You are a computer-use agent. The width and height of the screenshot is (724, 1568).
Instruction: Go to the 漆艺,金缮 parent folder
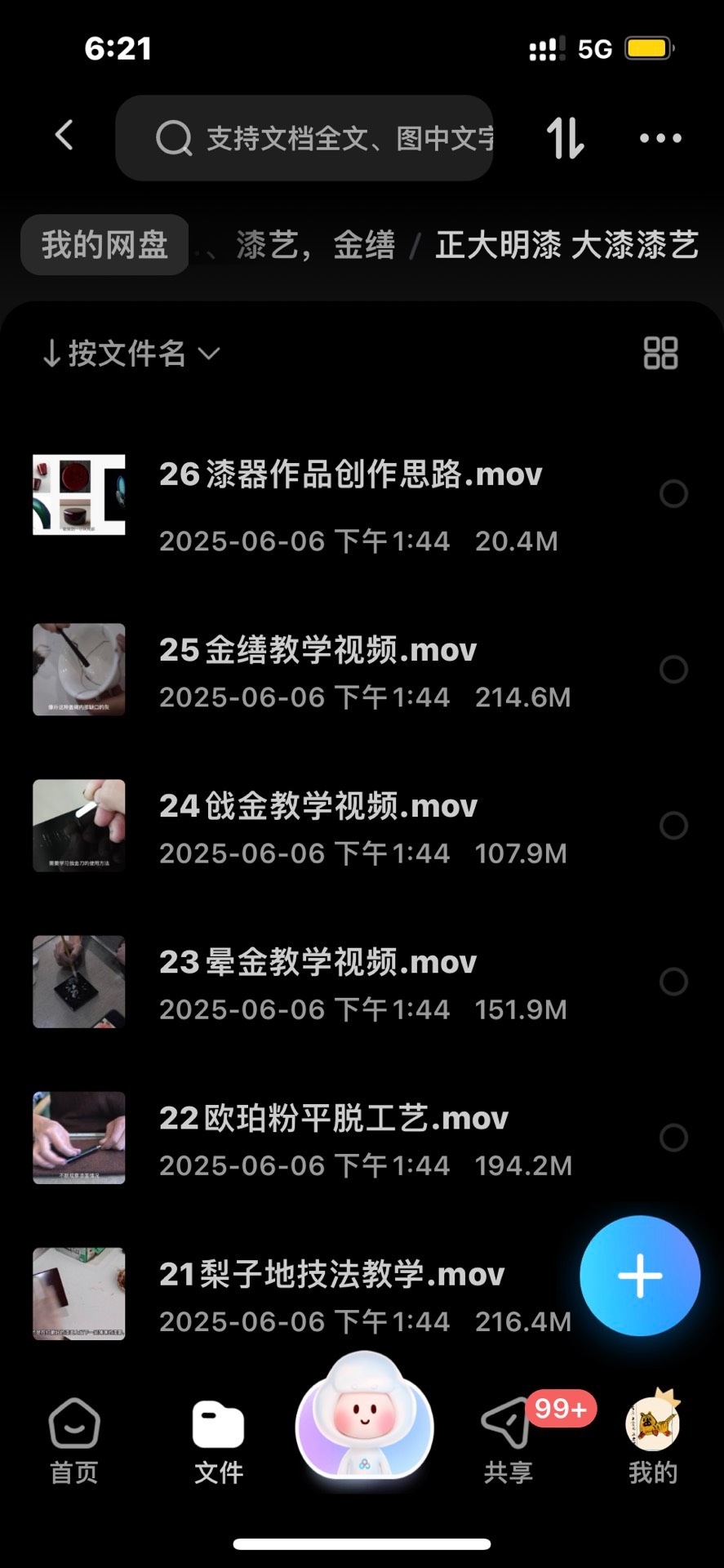[315, 245]
